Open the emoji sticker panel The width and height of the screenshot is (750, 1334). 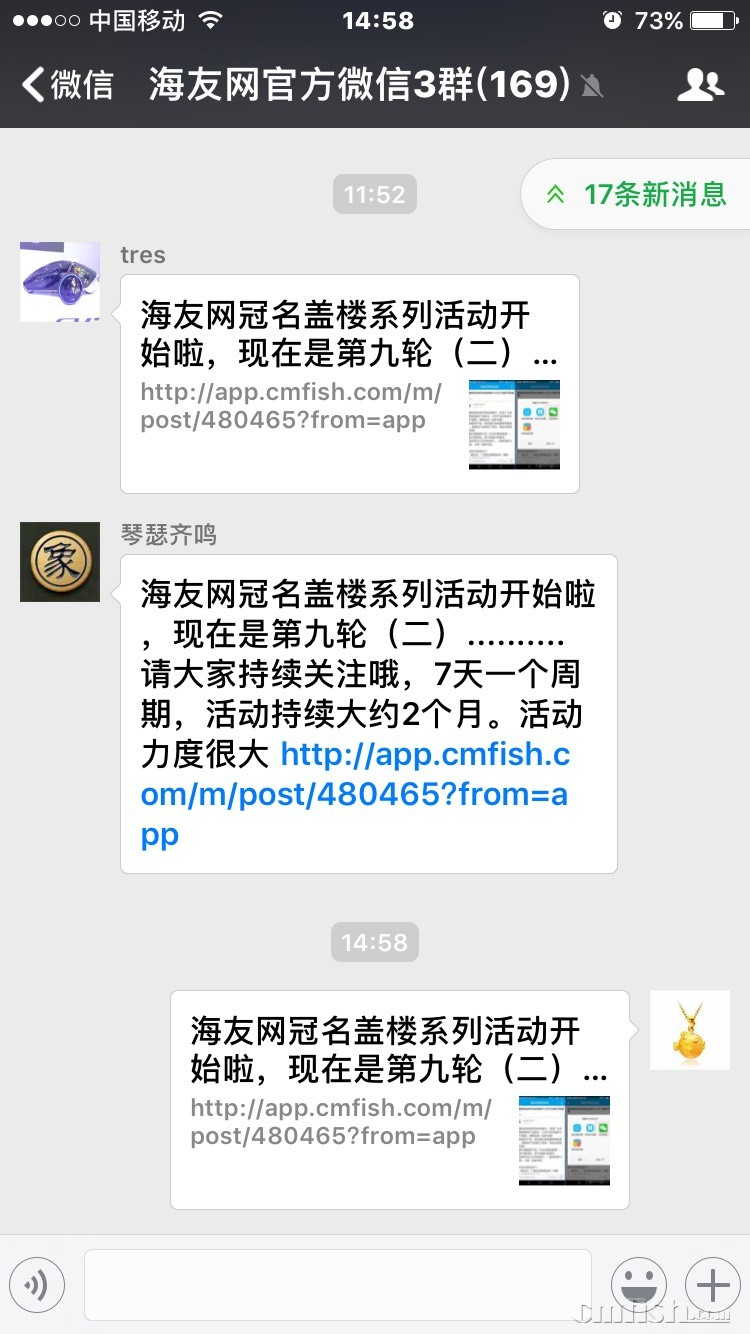point(639,1285)
